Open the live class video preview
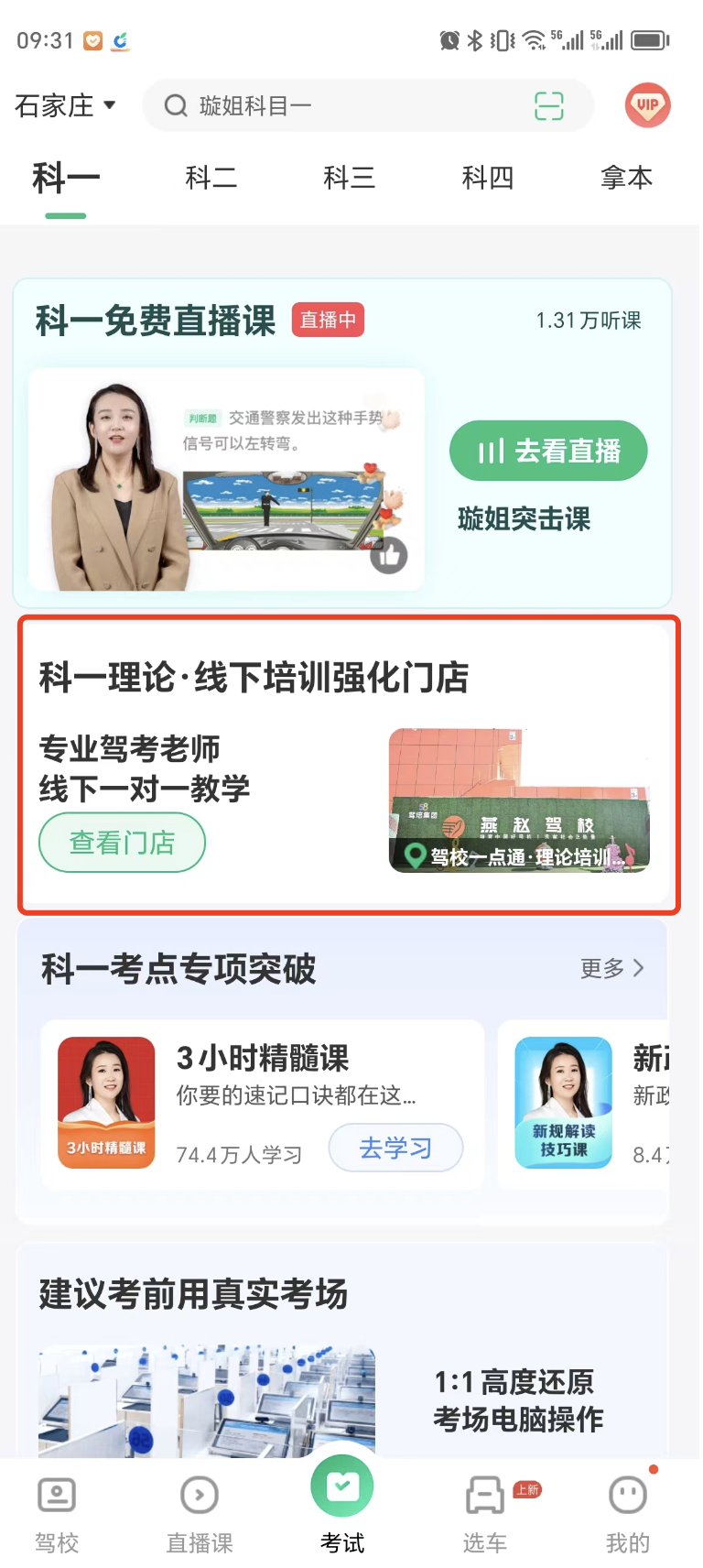703x1568 pixels. pos(226,480)
